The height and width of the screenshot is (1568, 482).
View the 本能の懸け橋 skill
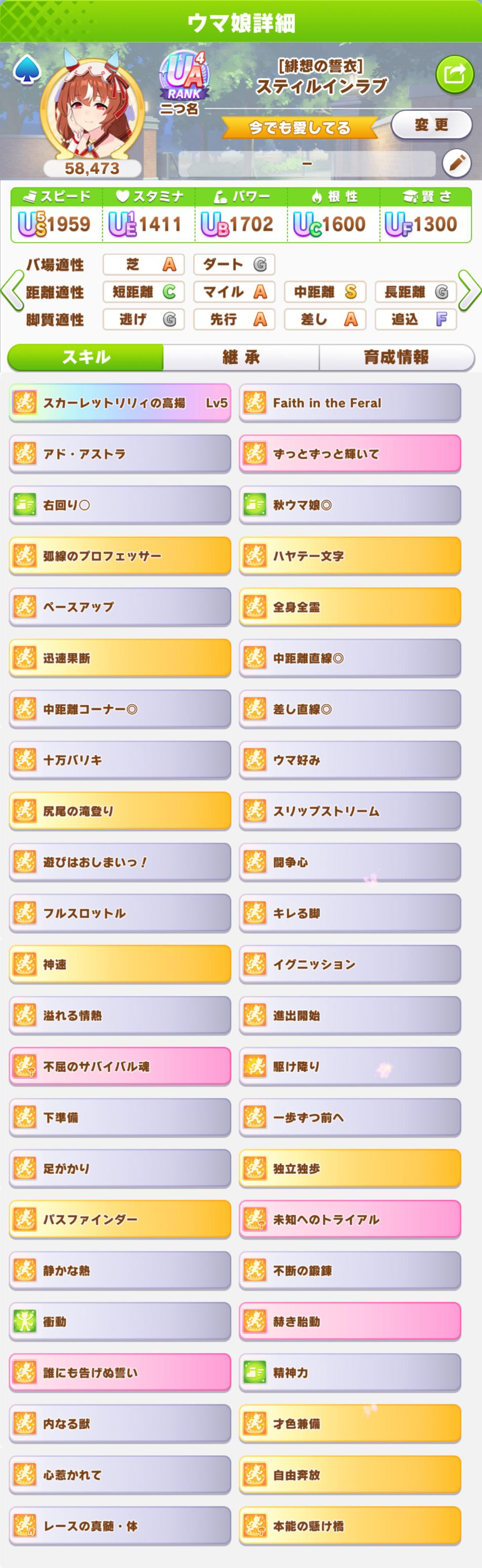(350, 1526)
